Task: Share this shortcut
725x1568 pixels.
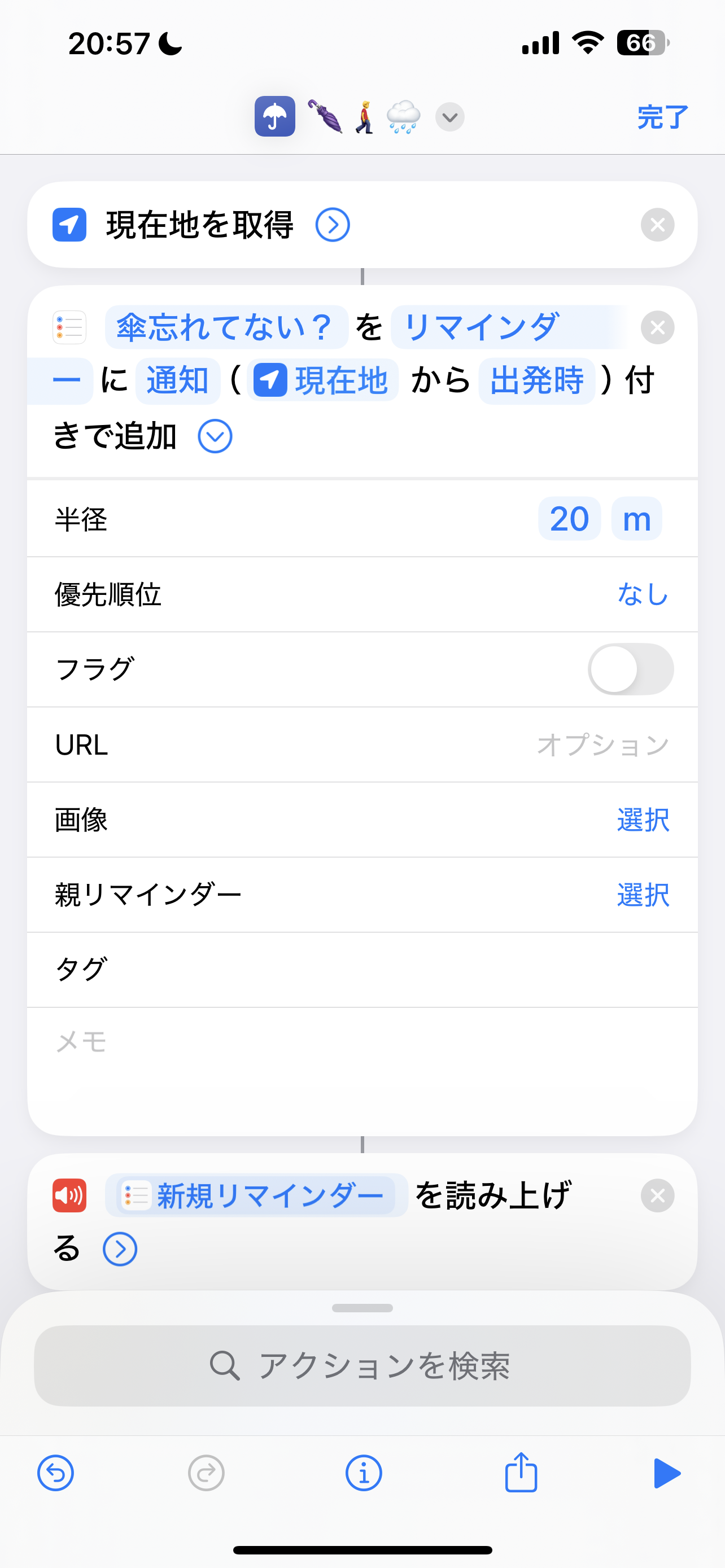Action: [521, 1473]
